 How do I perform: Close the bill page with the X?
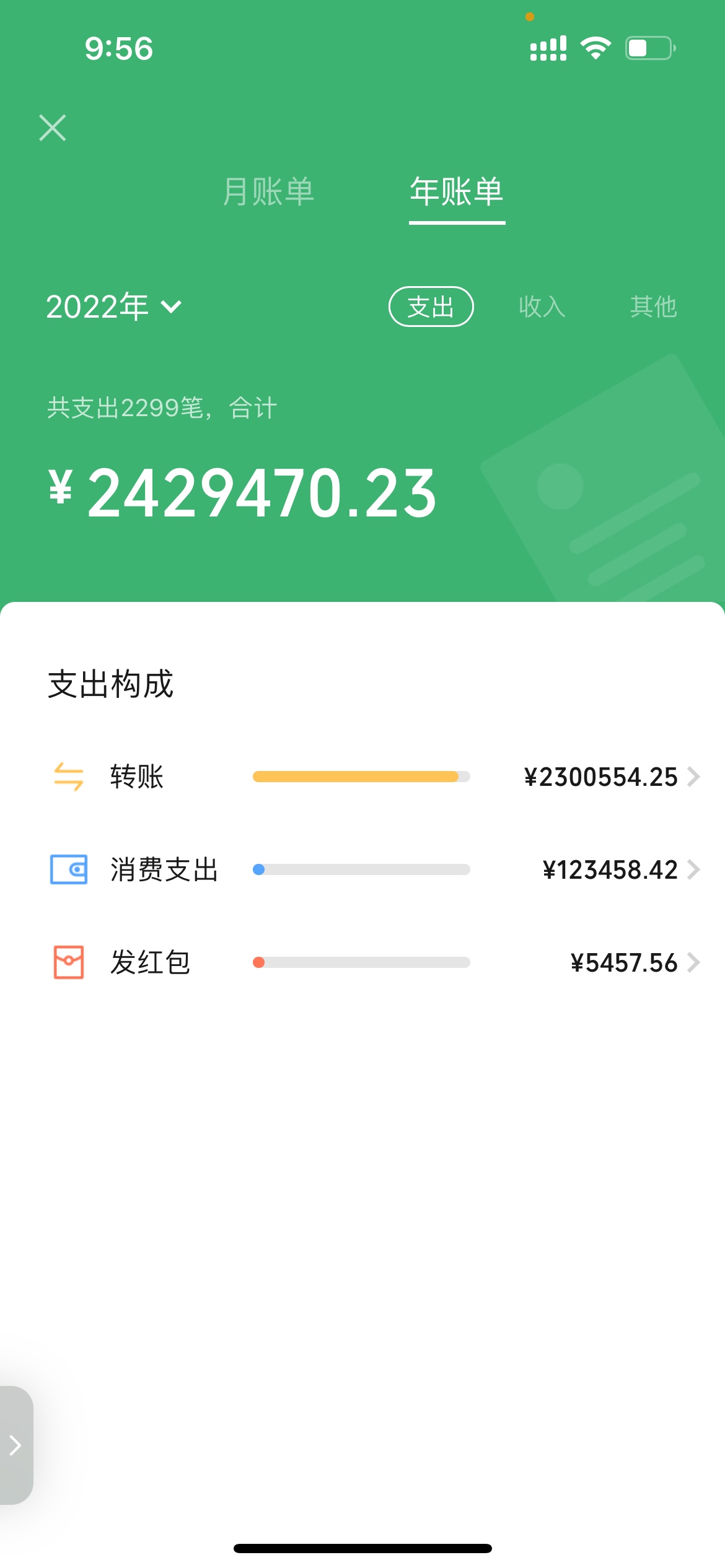pos(53,128)
